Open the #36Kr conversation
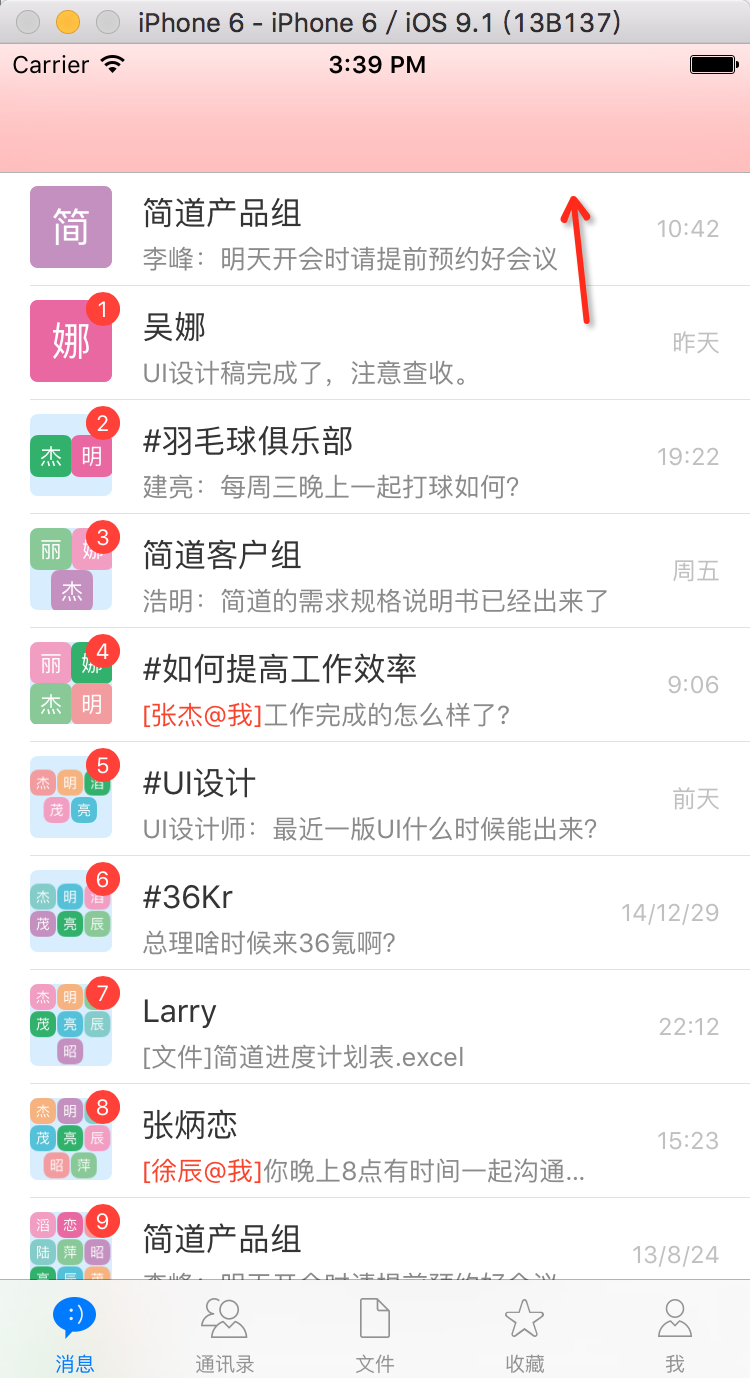This screenshot has height=1378, width=750. click(x=375, y=913)
